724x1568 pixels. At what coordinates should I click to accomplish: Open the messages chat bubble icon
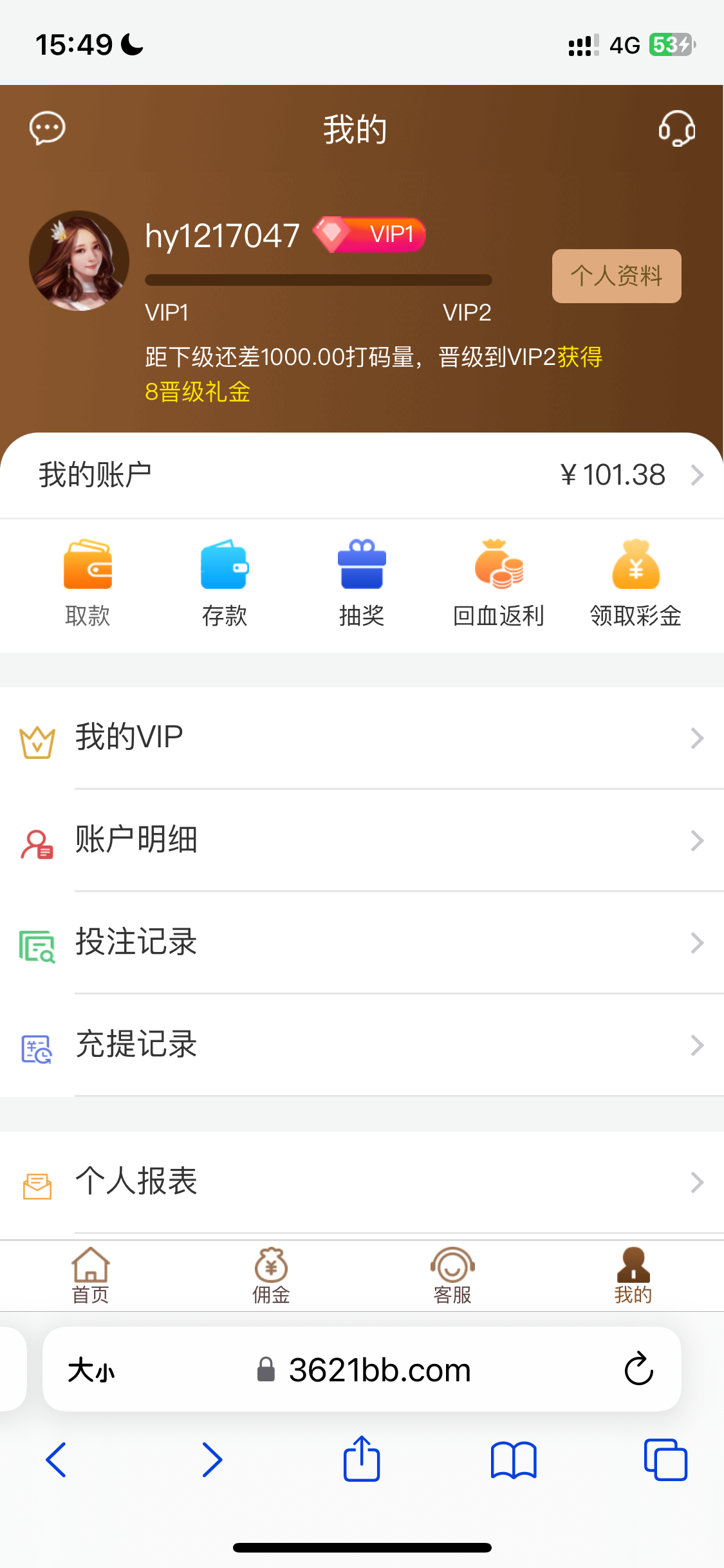click(x=47, y=128)
